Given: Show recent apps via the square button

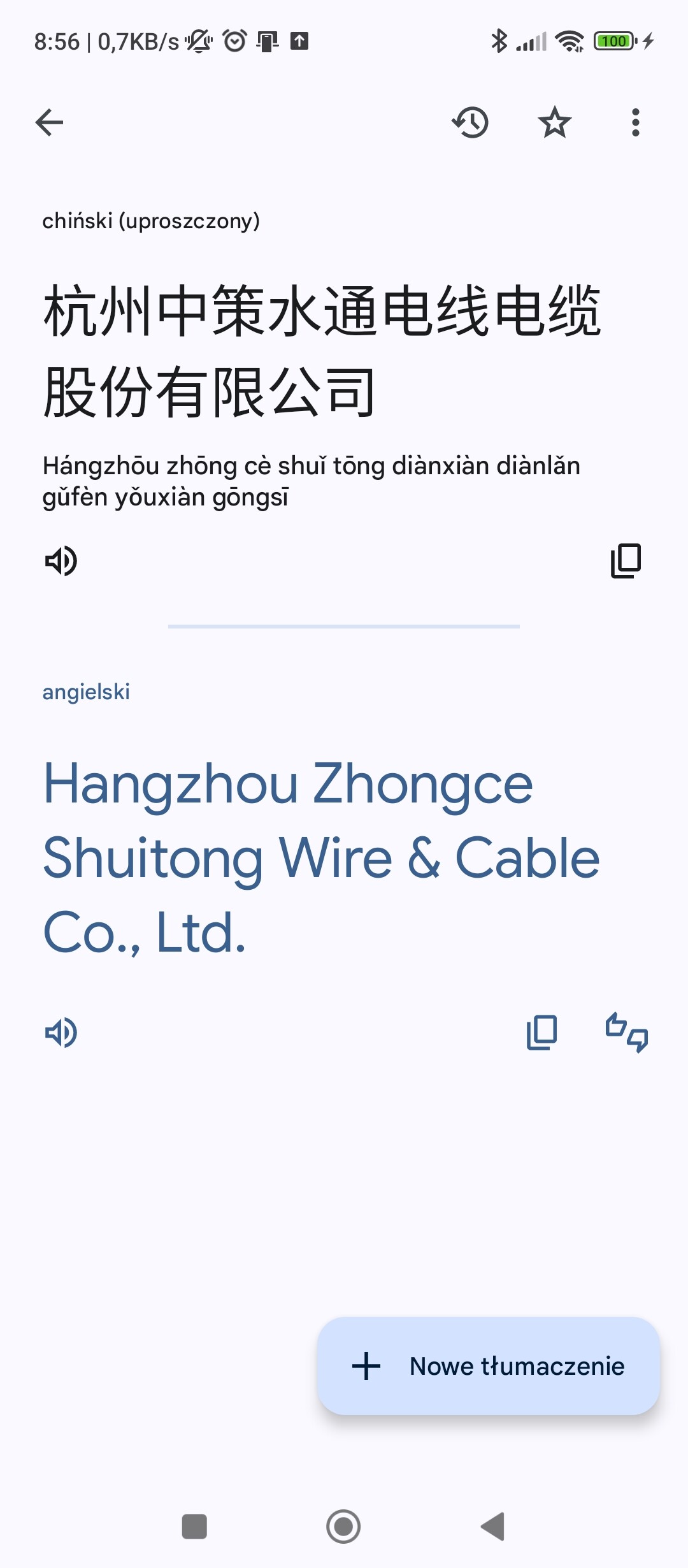Looking at the screenshot, I should click(194, 1527).
